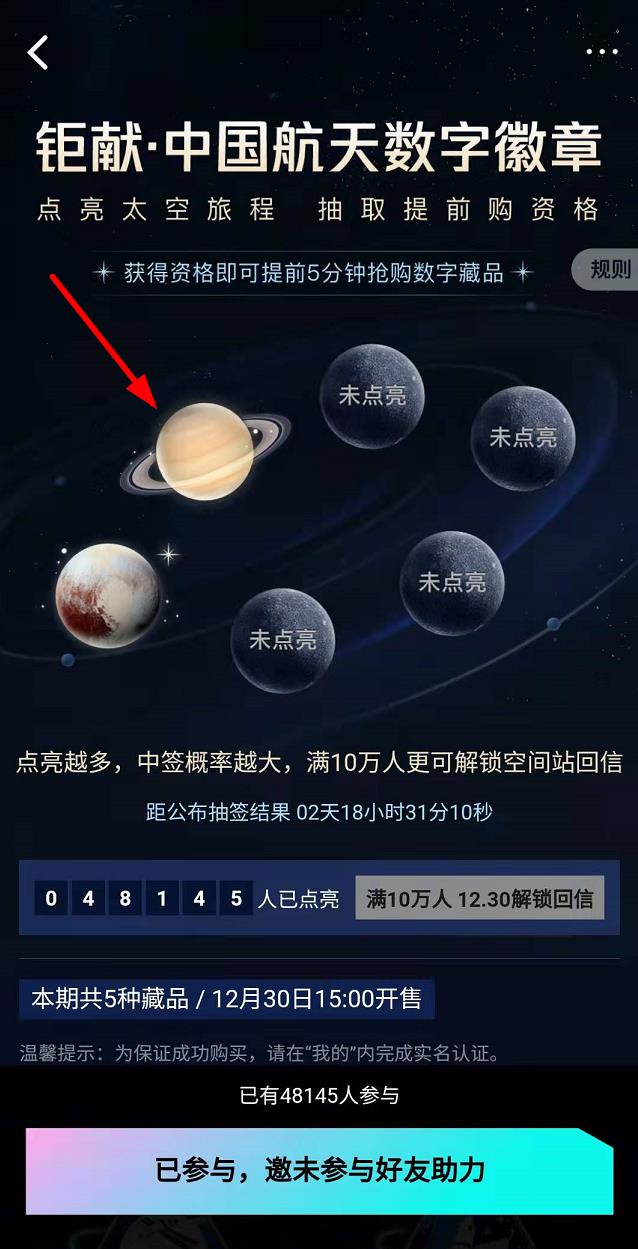Open the three-dot overflow menu

601,52
